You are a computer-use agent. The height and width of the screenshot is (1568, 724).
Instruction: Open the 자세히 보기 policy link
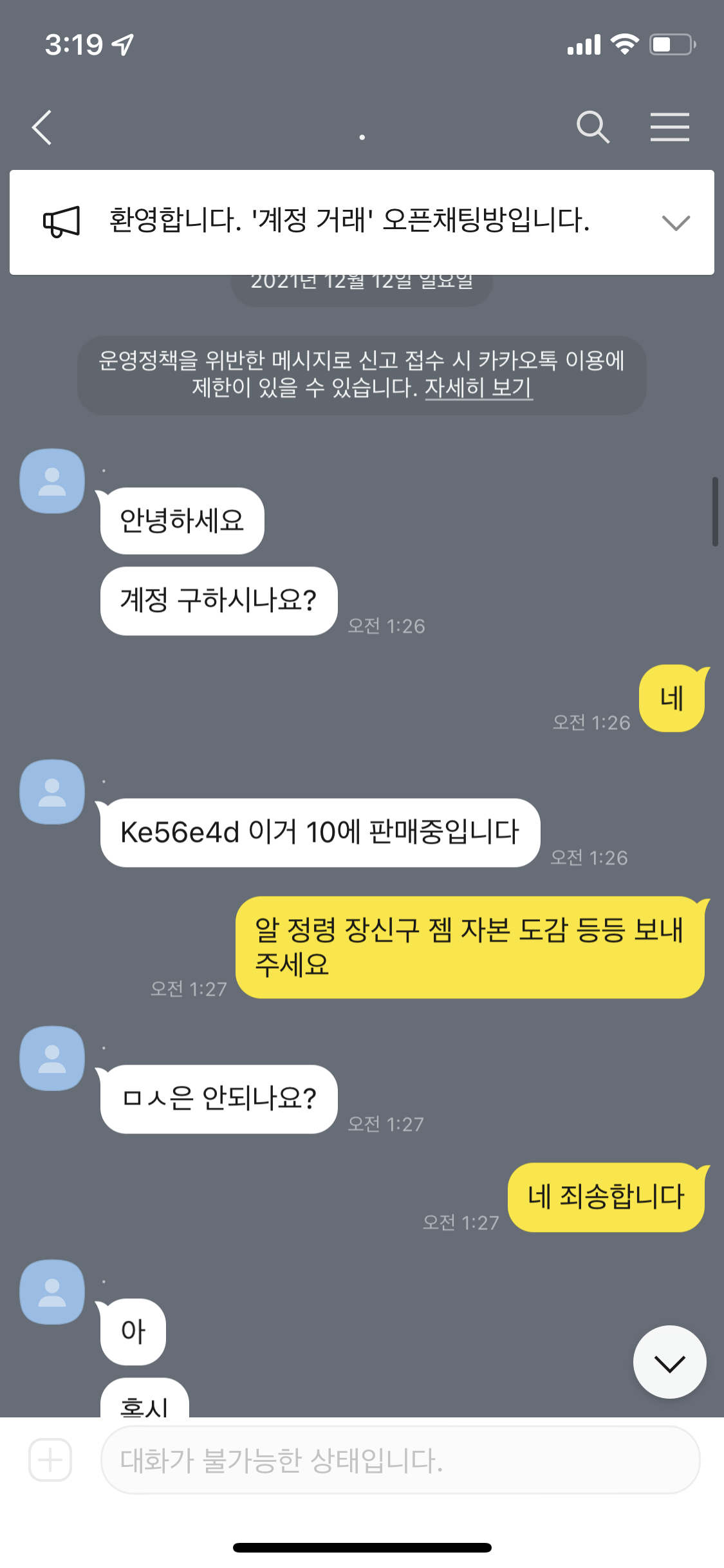(x=478, y=387)
